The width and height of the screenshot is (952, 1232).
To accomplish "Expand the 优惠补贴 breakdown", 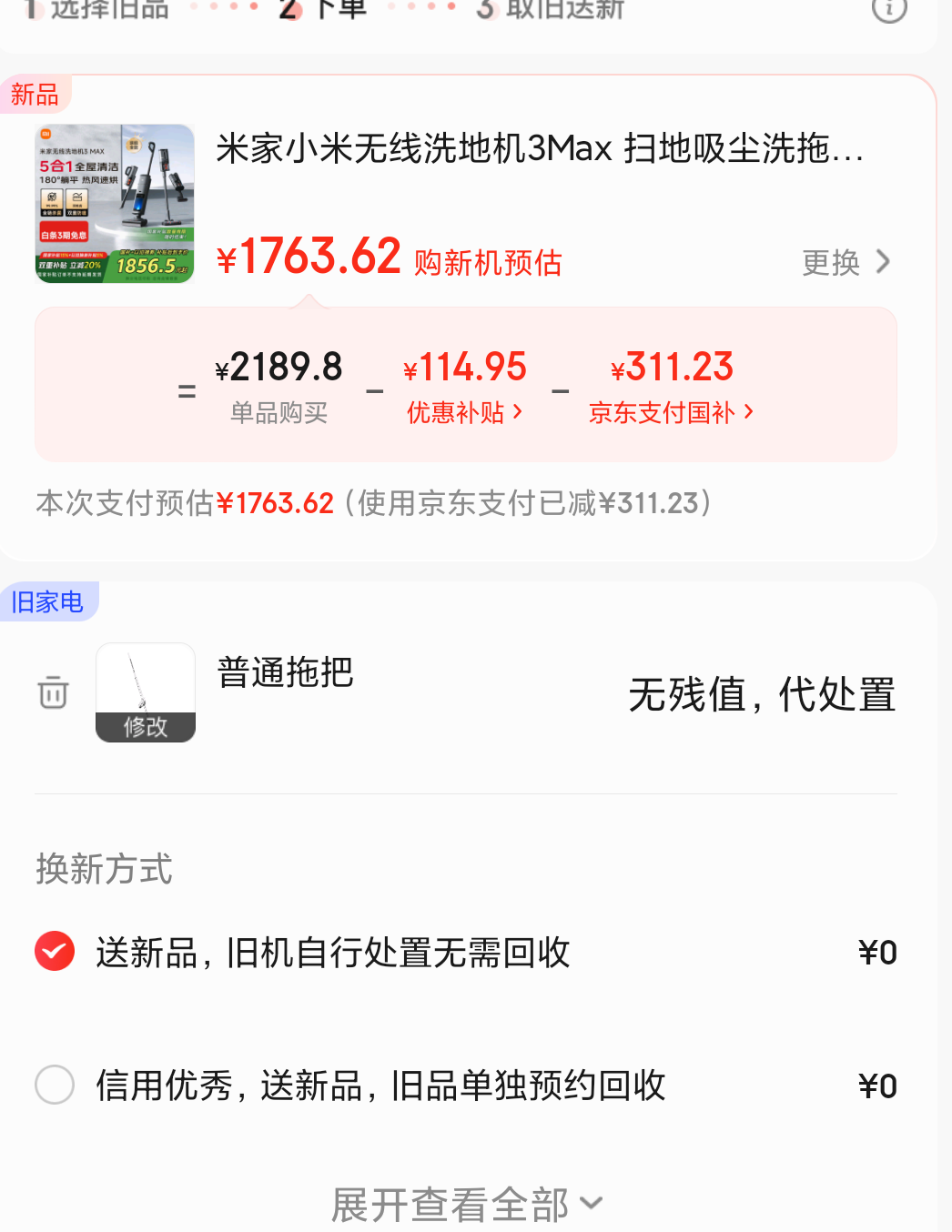I will [466, 411].
